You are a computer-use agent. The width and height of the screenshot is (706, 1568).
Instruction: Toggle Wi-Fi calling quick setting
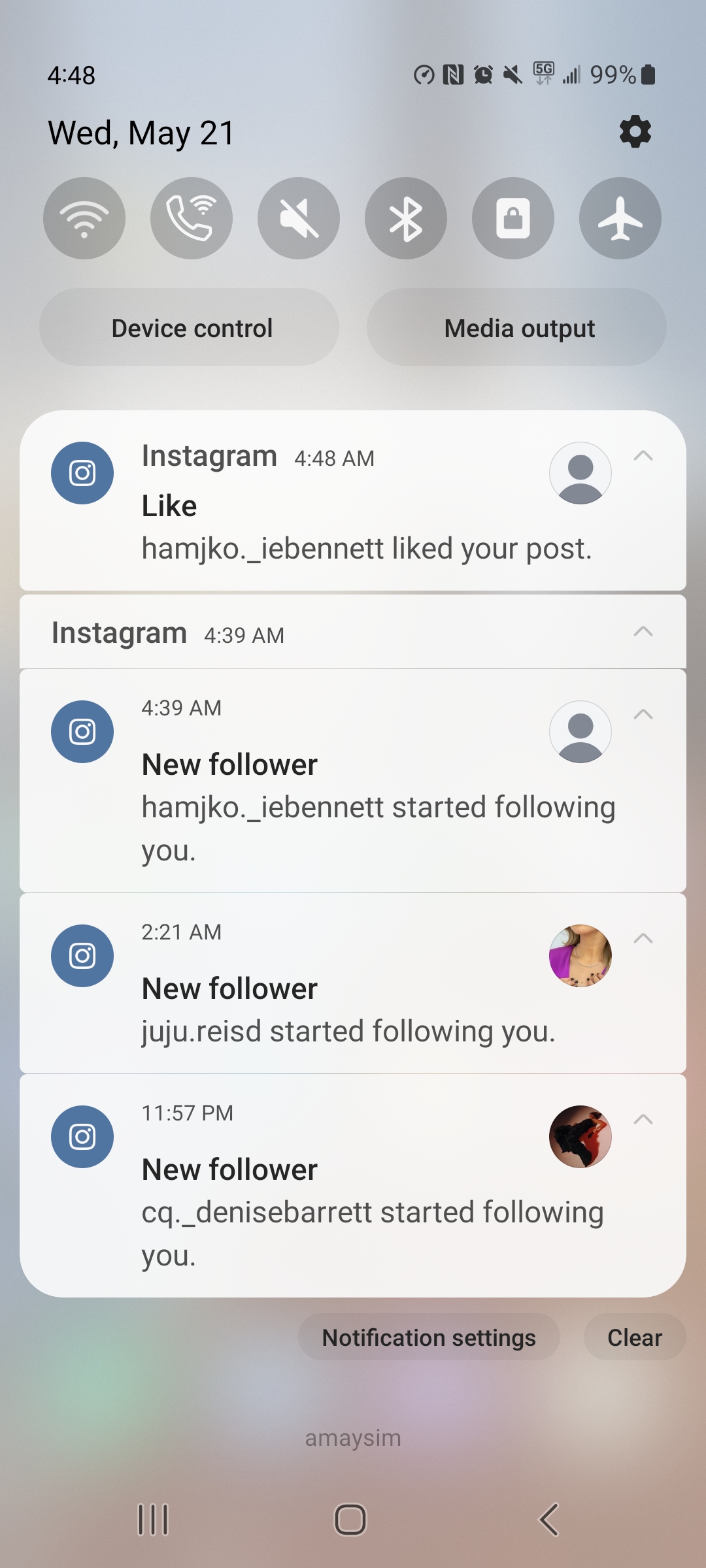click(x=192, y=218)
